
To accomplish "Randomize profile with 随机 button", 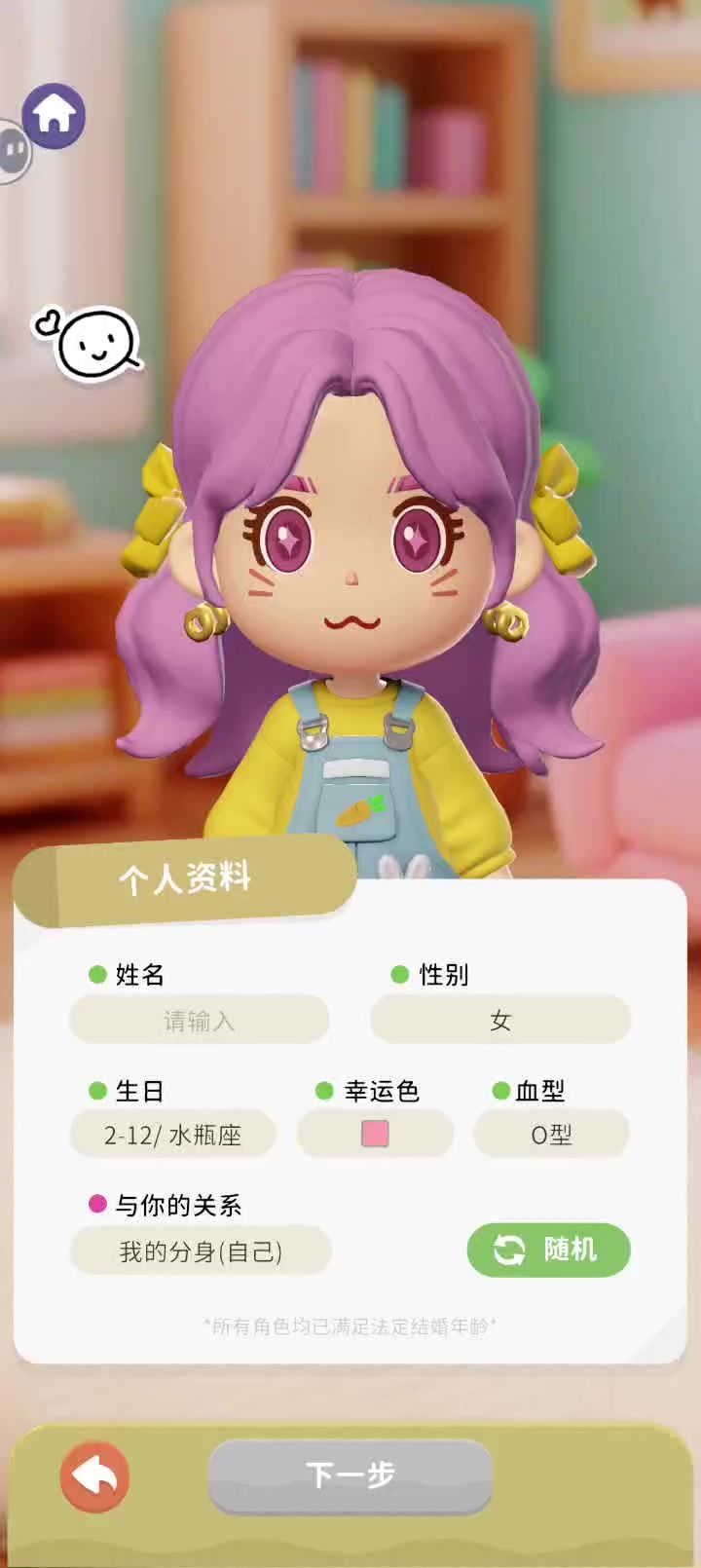I will 548,1250.
